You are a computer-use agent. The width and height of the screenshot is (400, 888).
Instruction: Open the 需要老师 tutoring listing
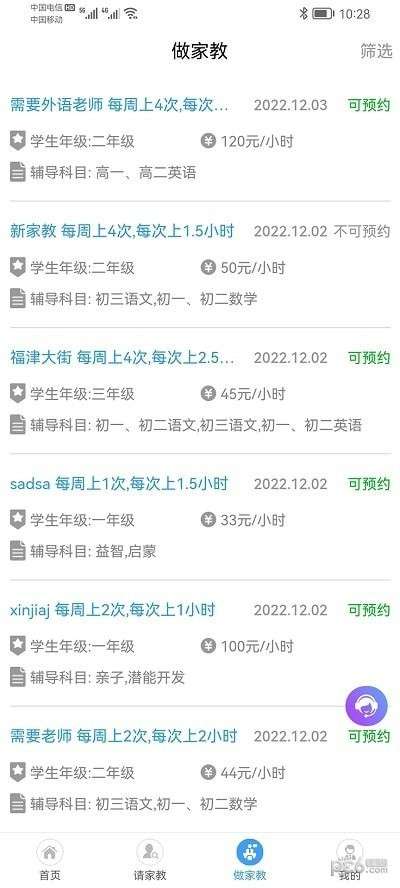click(200, 769)
